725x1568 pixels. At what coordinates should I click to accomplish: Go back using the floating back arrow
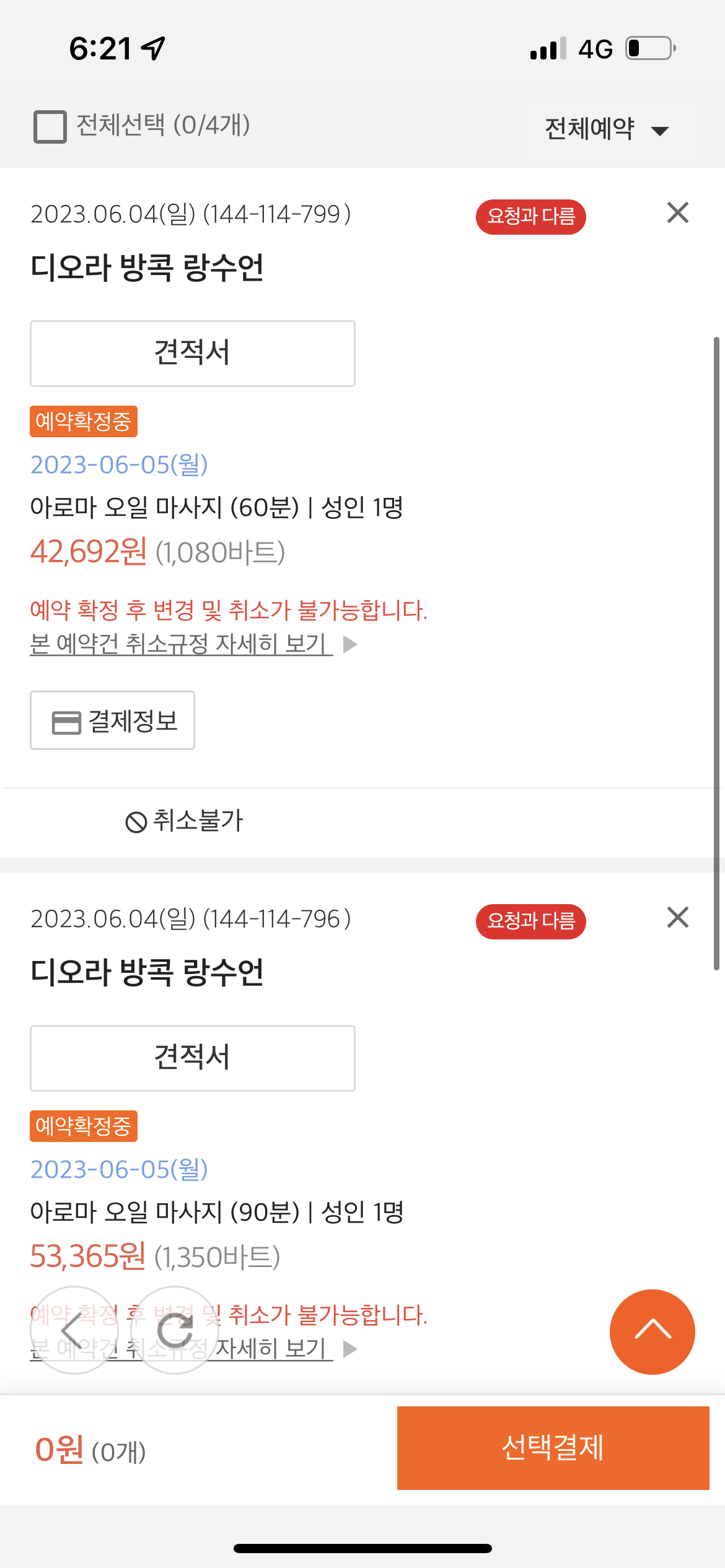coord(74,1330)
